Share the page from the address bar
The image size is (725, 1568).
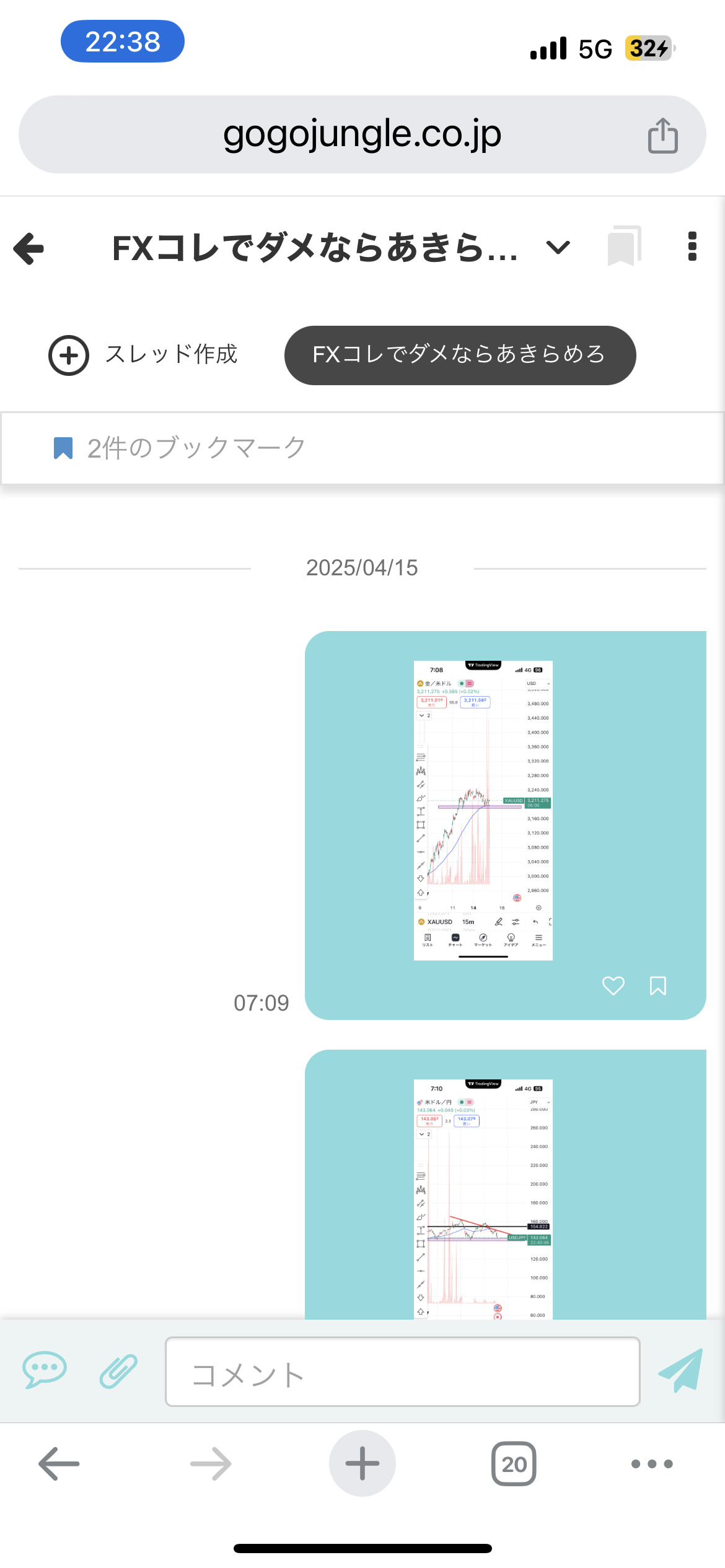(662, 135)
